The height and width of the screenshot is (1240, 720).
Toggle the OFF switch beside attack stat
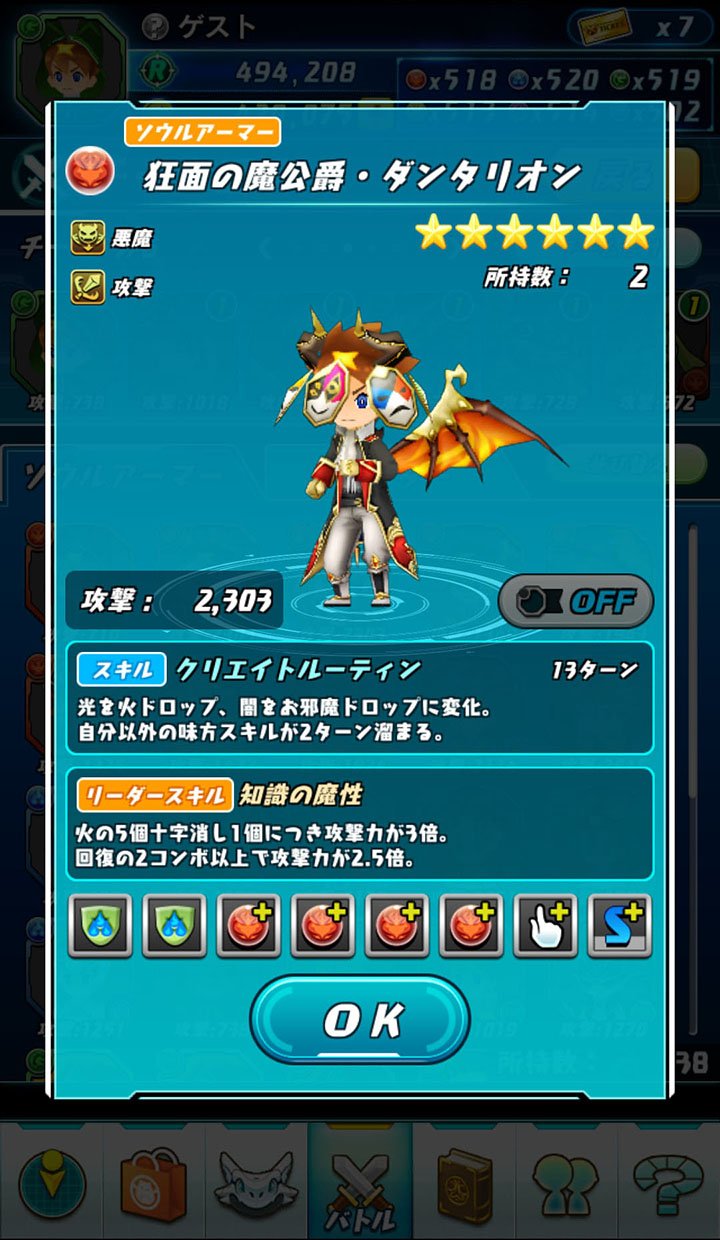(x=575, y=601)
